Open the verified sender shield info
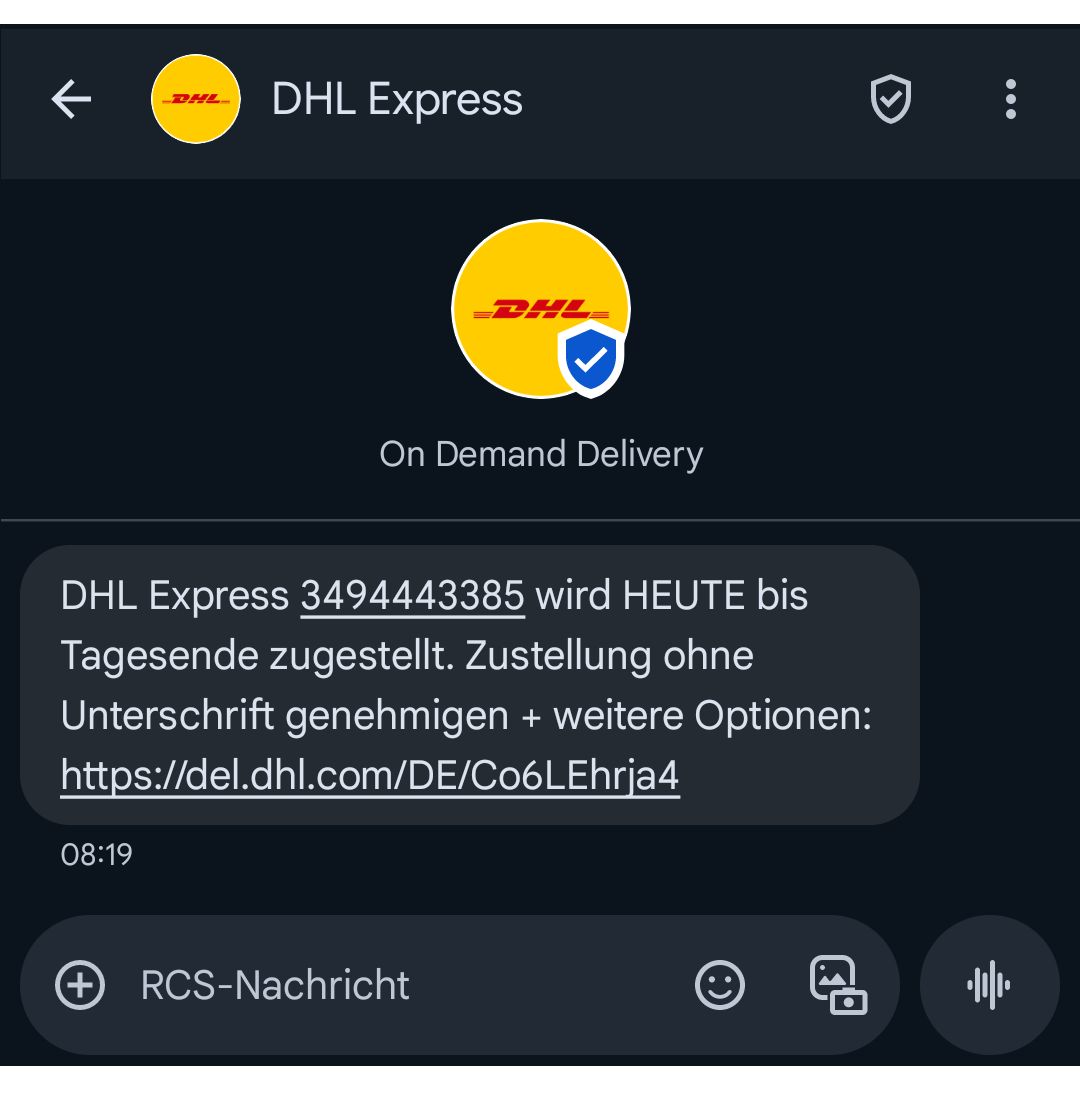Viewport: 1080px width, 1100px height. (890, 99)
